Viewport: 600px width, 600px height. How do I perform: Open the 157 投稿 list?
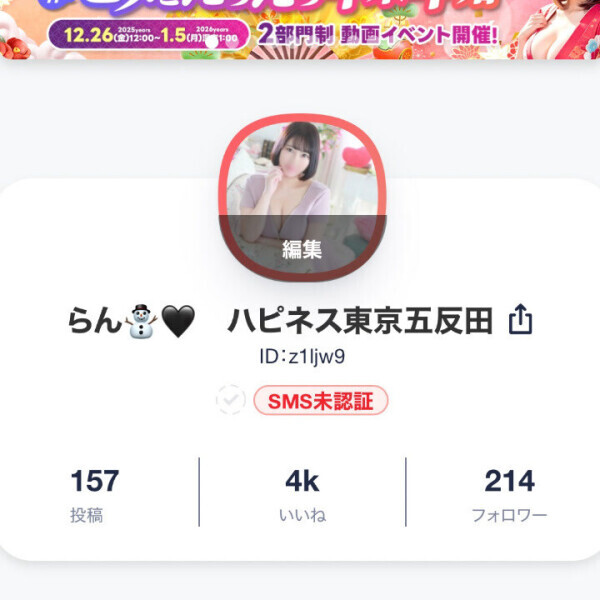pos(95,494)
